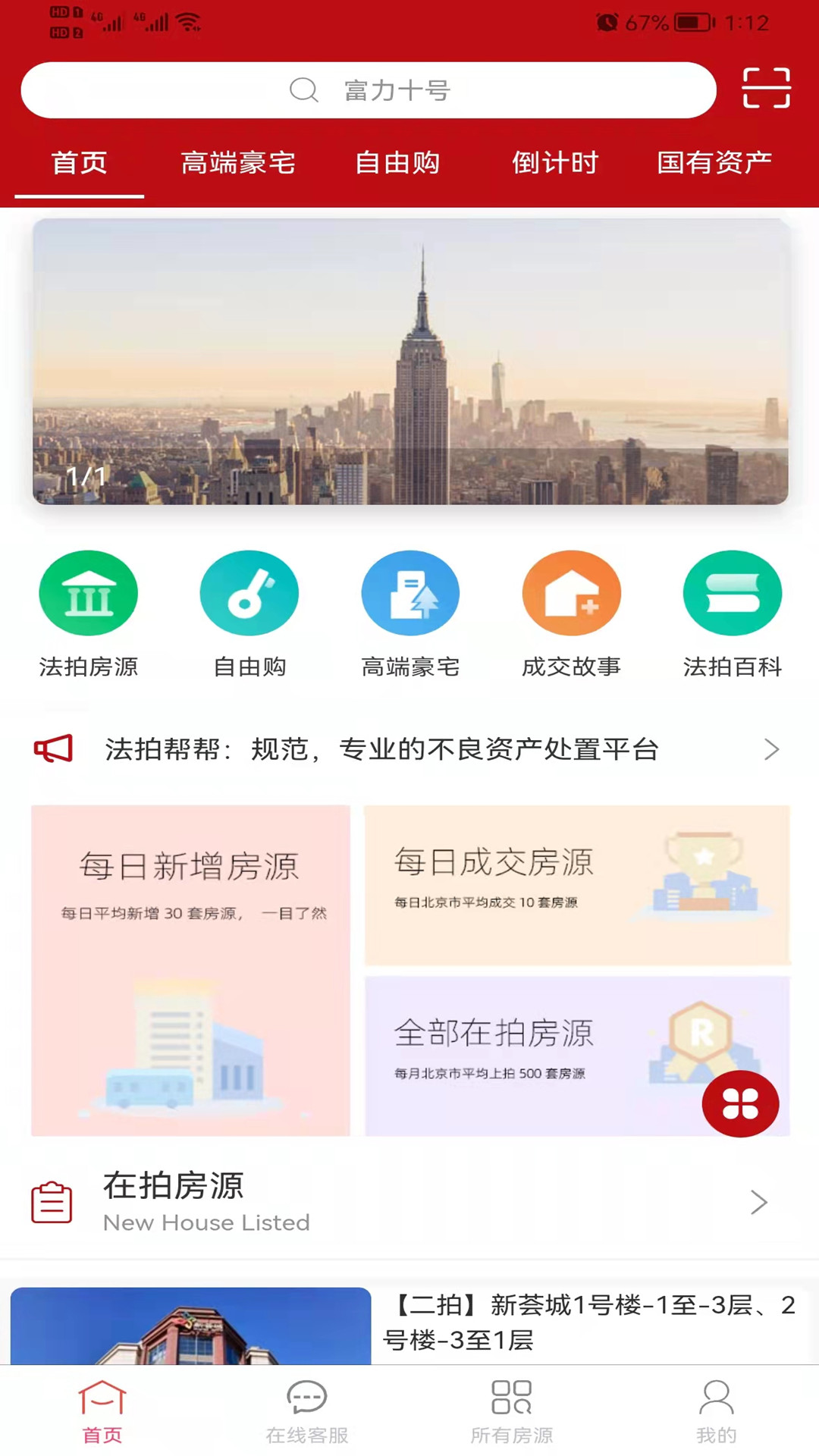Open the 法拍百科 shortcut icon
This screenshot has width=819, height=1456.
click(732, 593)
